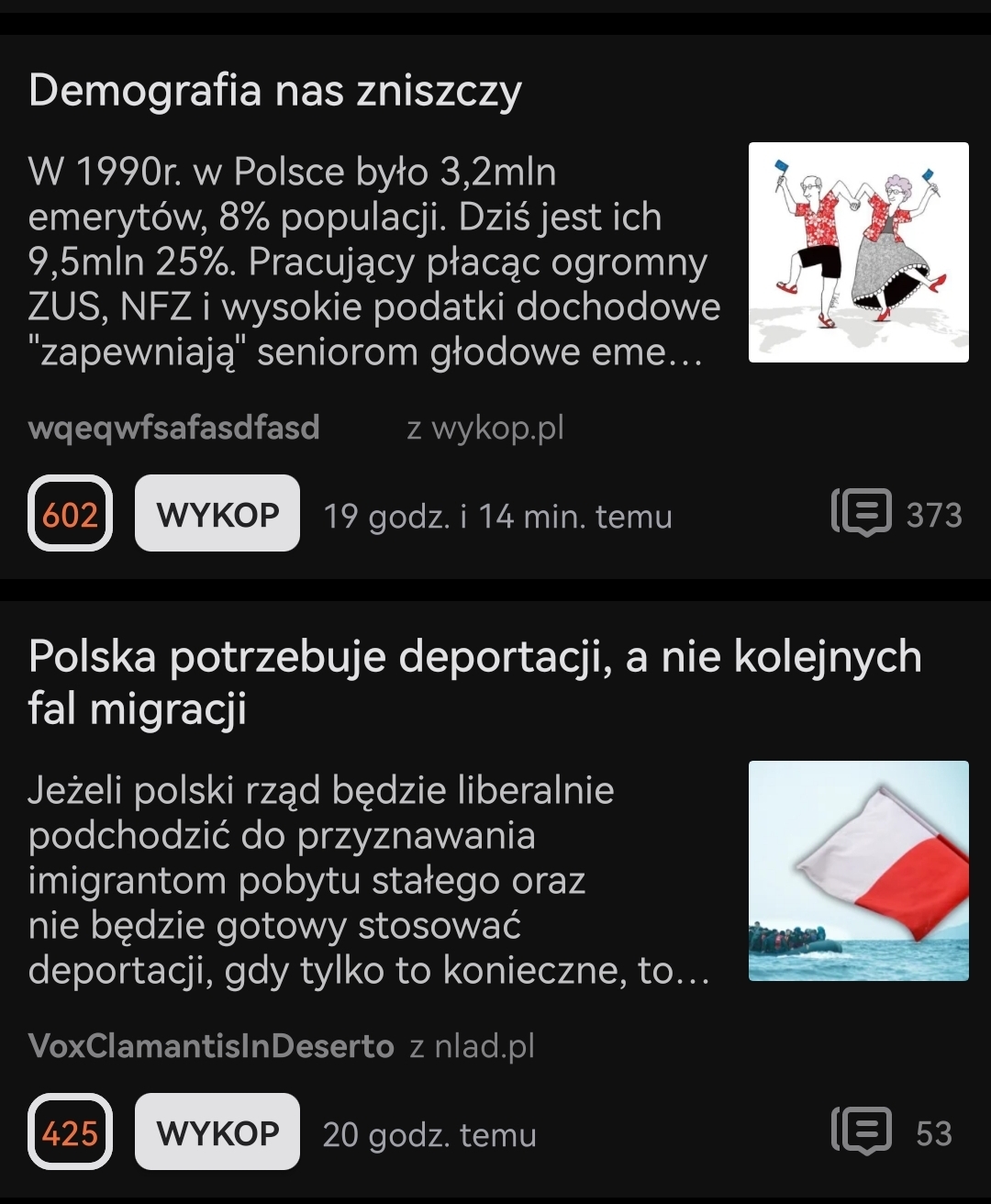Tap WYKOP button on the demografia post
The width and height of the screenshot is (991, 1204).
tap(217, 514)
